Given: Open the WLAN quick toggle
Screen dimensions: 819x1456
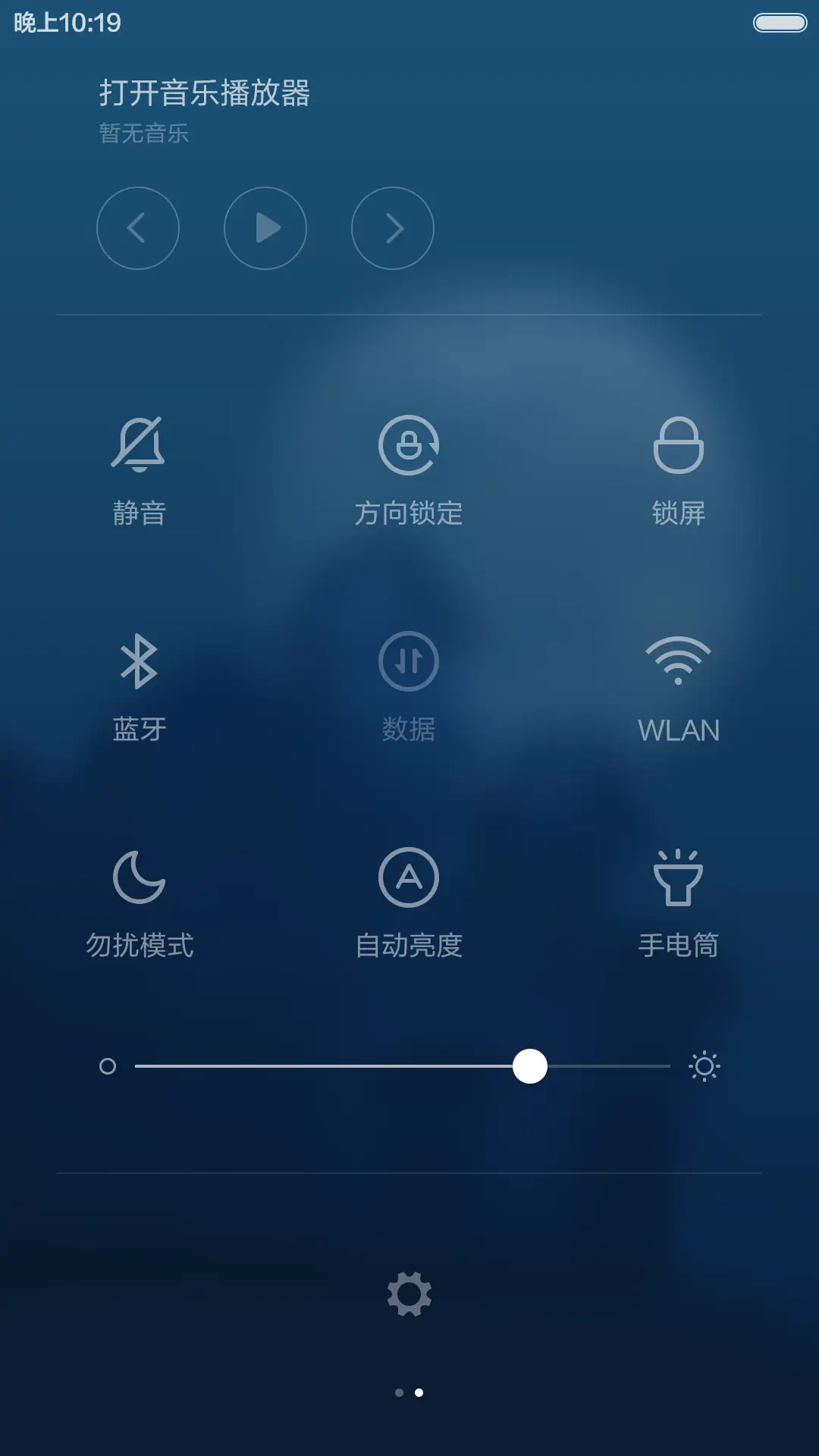Looking at the screenshot, I should (x=679, y=682).
